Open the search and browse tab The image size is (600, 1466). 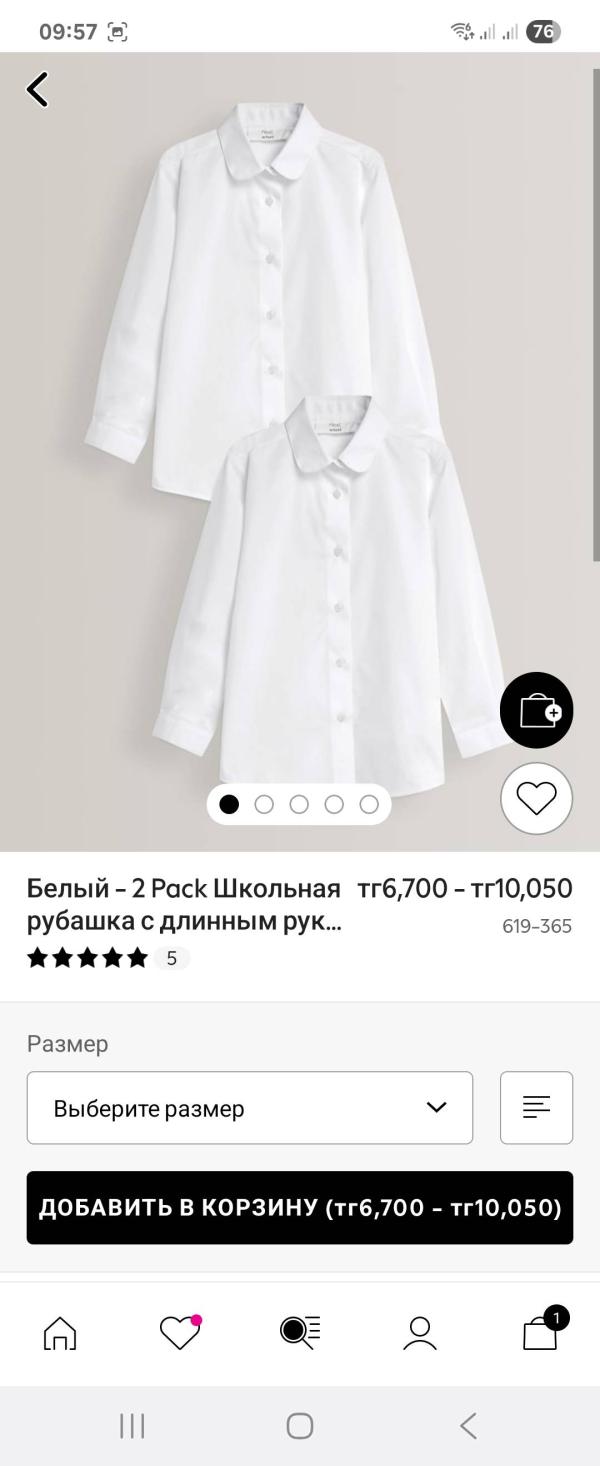click(300, 1332)
